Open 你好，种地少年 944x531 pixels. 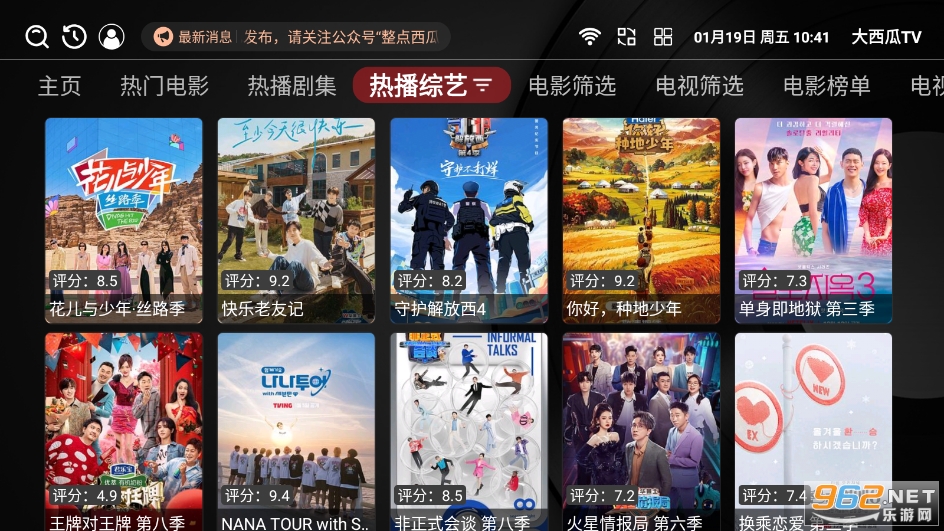[641, 220]
